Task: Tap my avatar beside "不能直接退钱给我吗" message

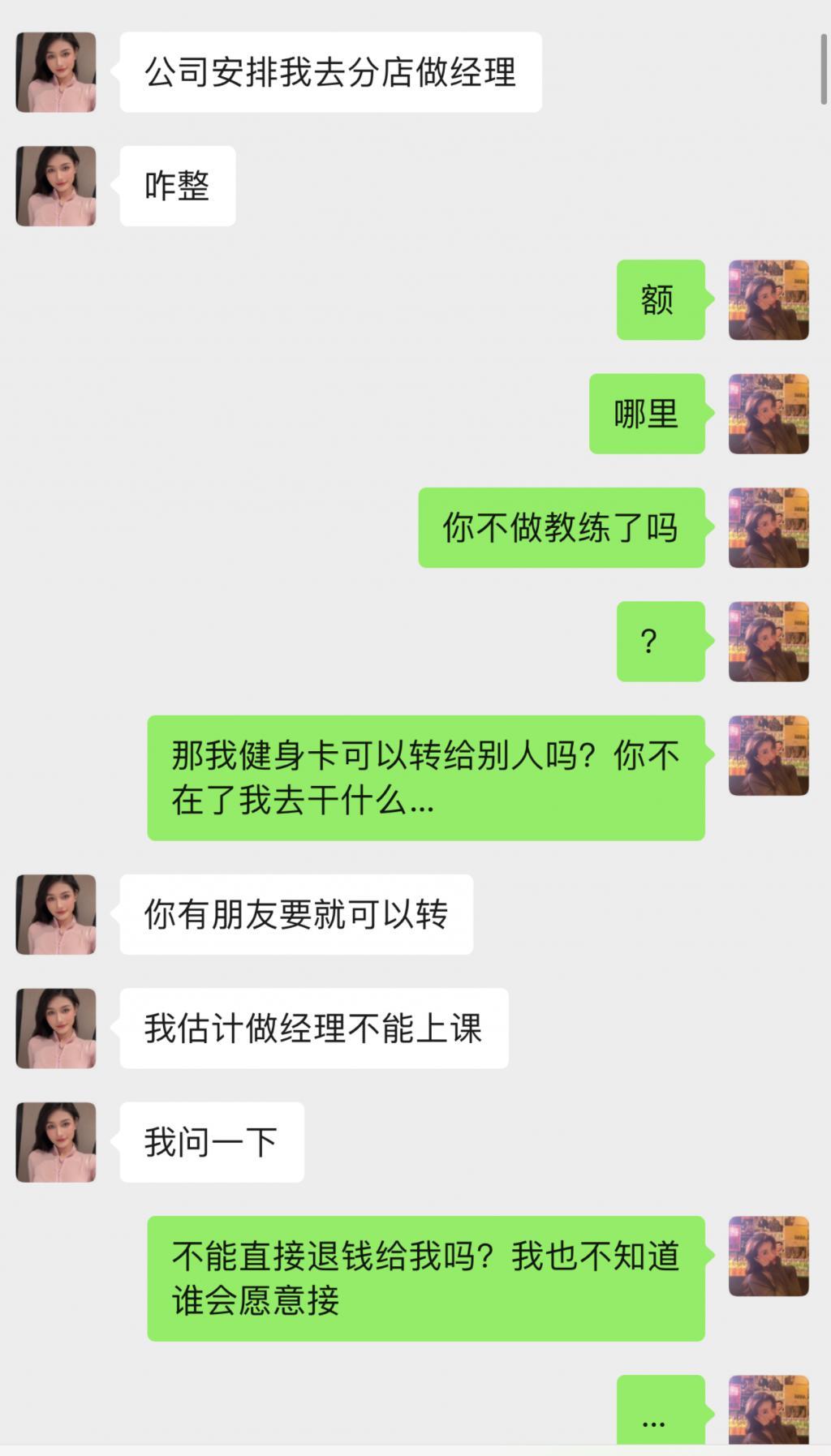Action: coord(769,1256)
